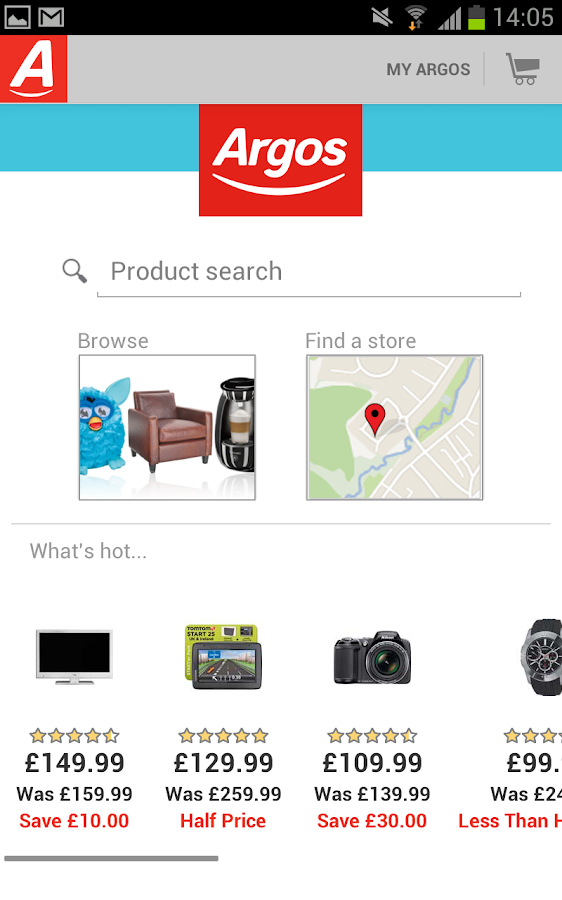Open MY ARGOS account

click(428, 69)
